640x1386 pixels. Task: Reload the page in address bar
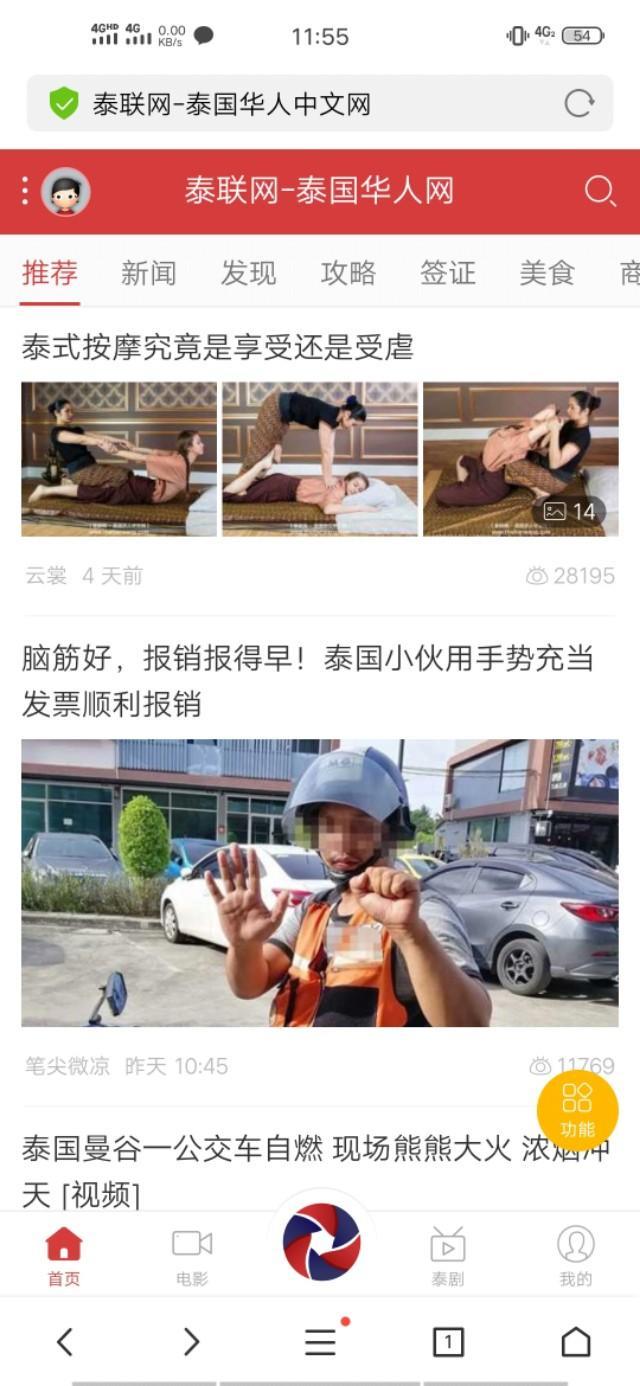pyautogui.click(x=579, y=103)
